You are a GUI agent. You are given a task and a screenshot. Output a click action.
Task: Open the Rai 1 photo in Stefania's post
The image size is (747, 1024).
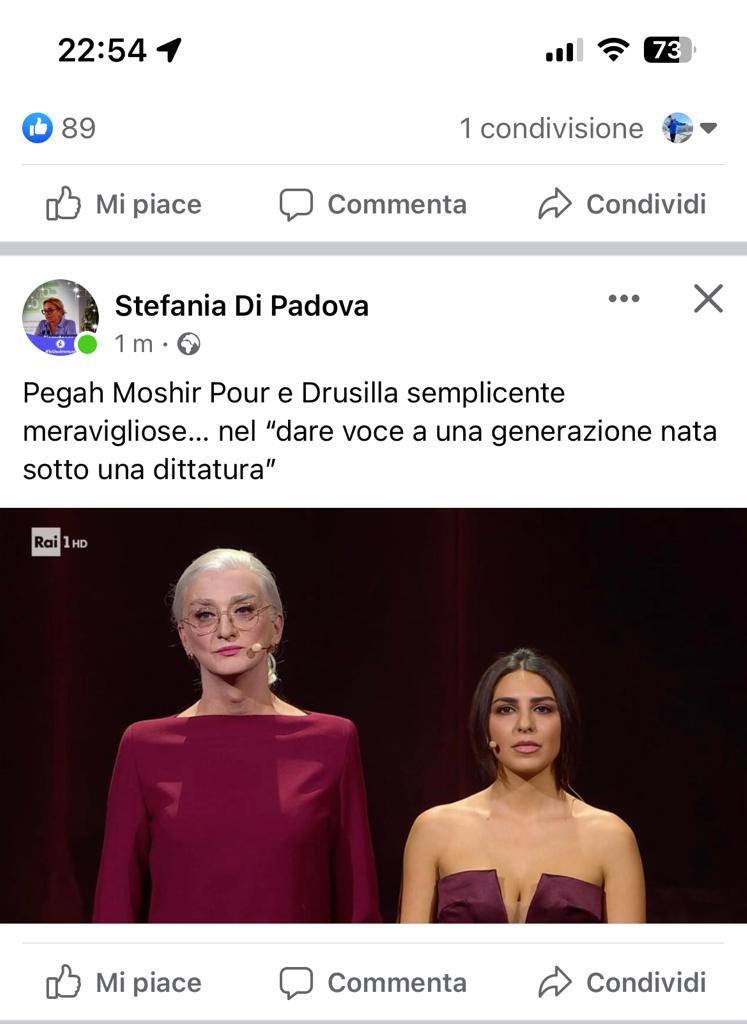[x=373, y=715]
